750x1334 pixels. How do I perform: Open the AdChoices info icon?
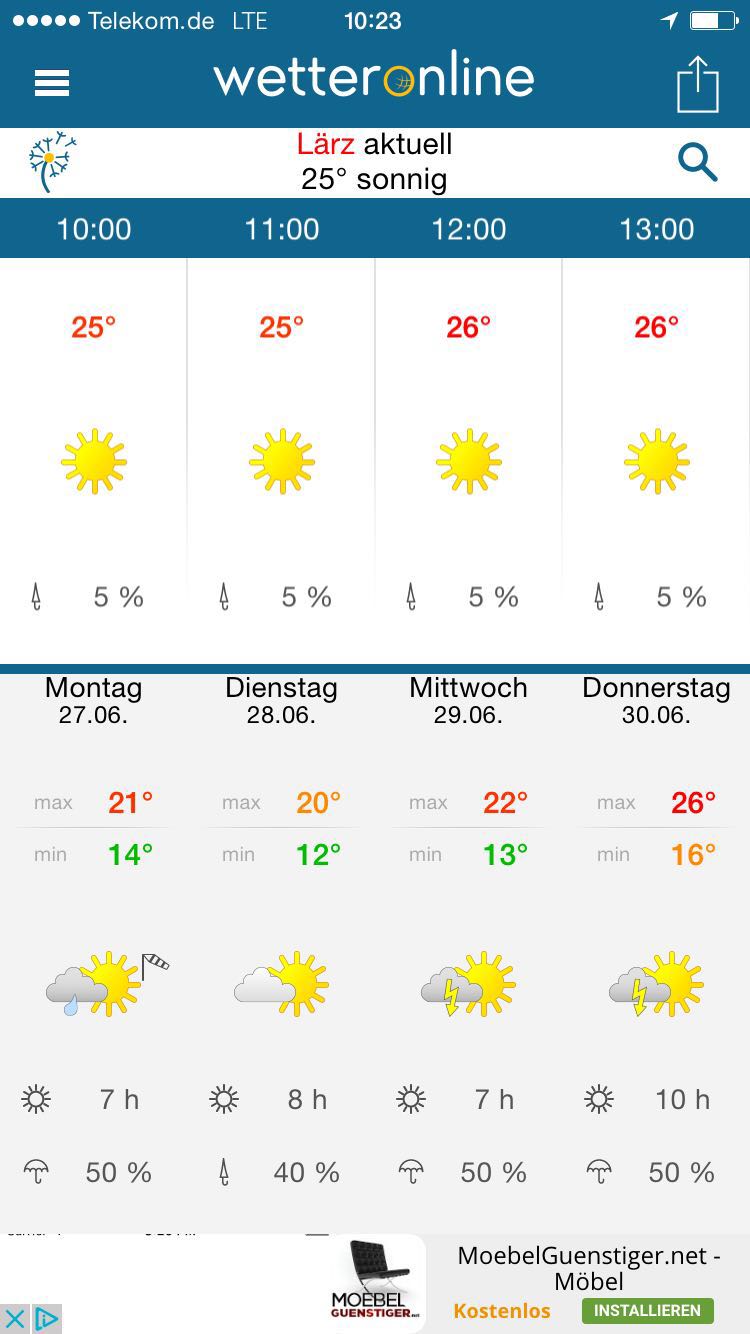point(46,1319)
